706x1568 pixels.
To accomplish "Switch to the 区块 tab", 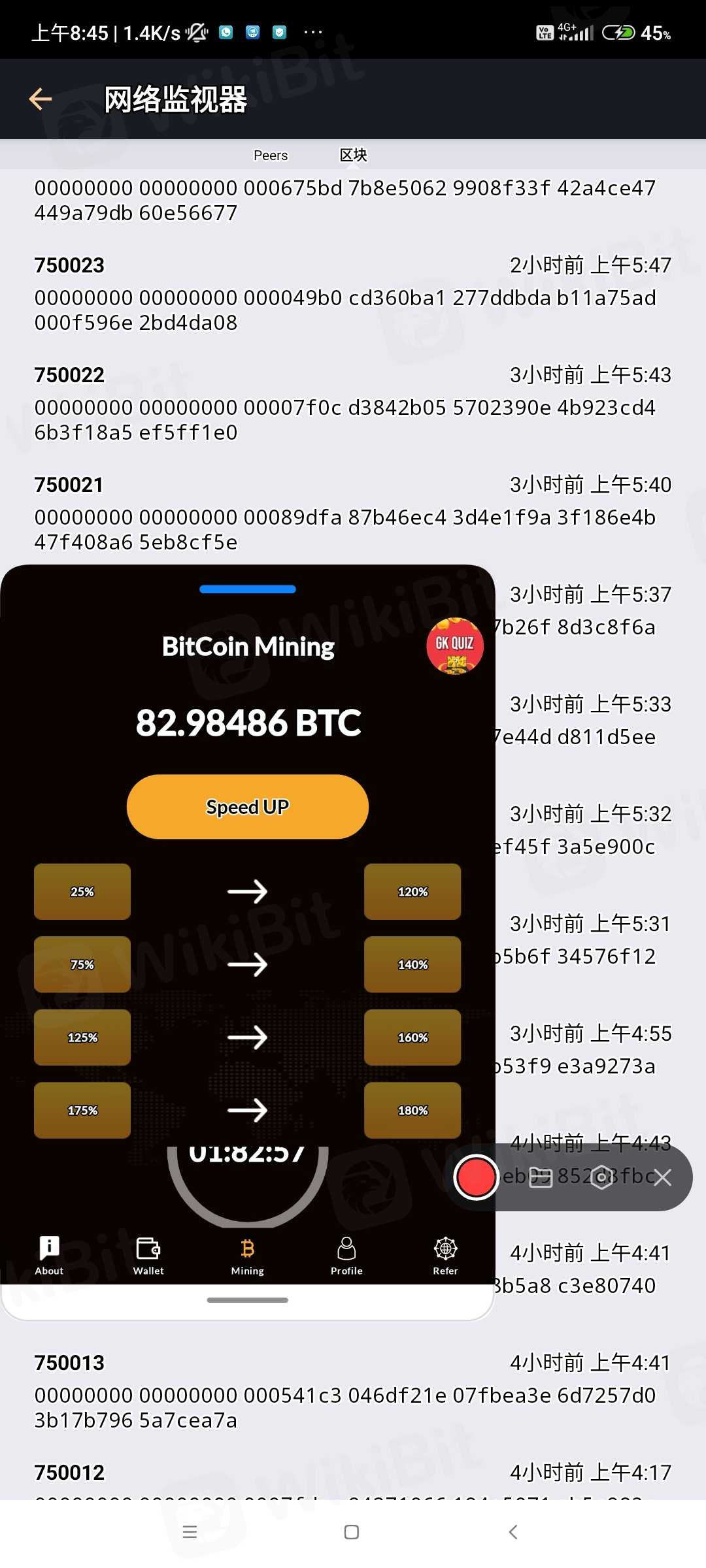I will point(353,155).
